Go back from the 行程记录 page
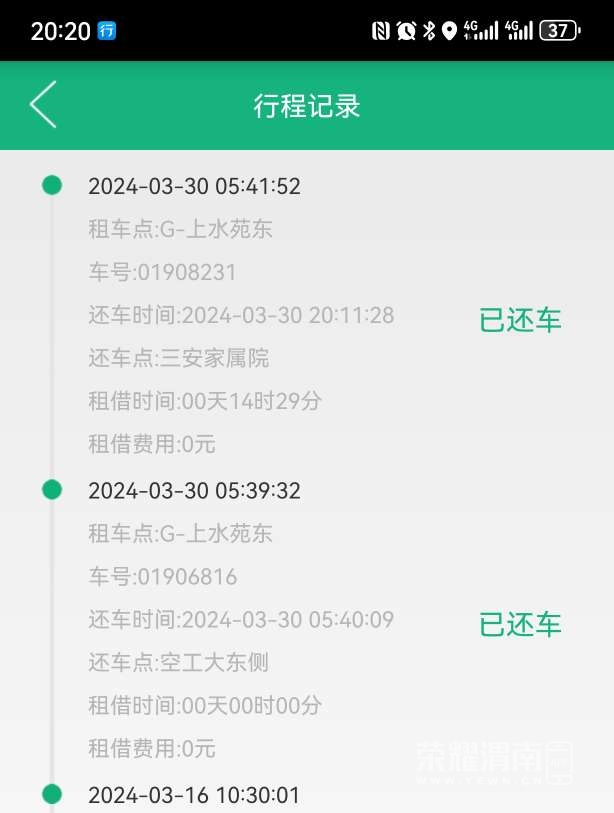 coord(43,105)
